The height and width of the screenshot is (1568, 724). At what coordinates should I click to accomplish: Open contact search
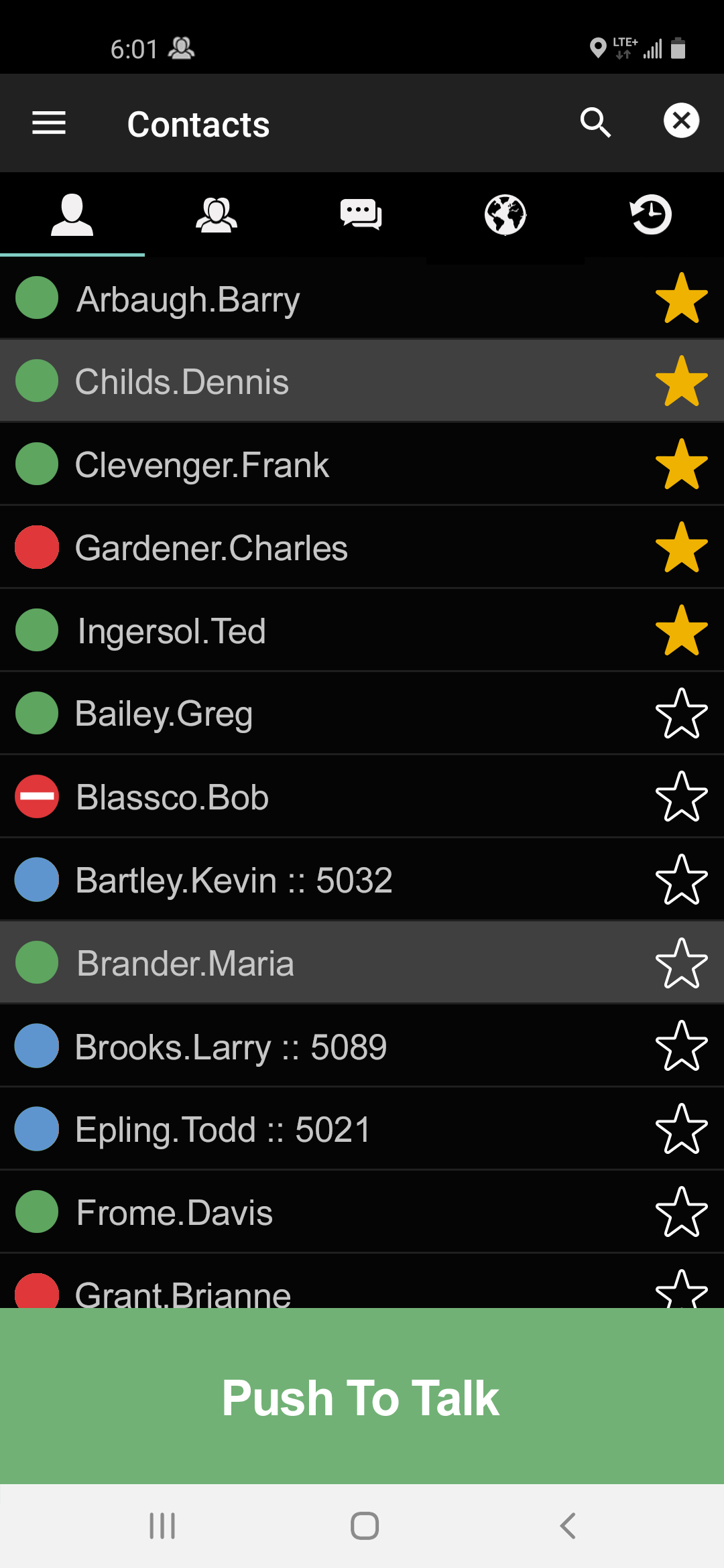(x=595, y=123)
